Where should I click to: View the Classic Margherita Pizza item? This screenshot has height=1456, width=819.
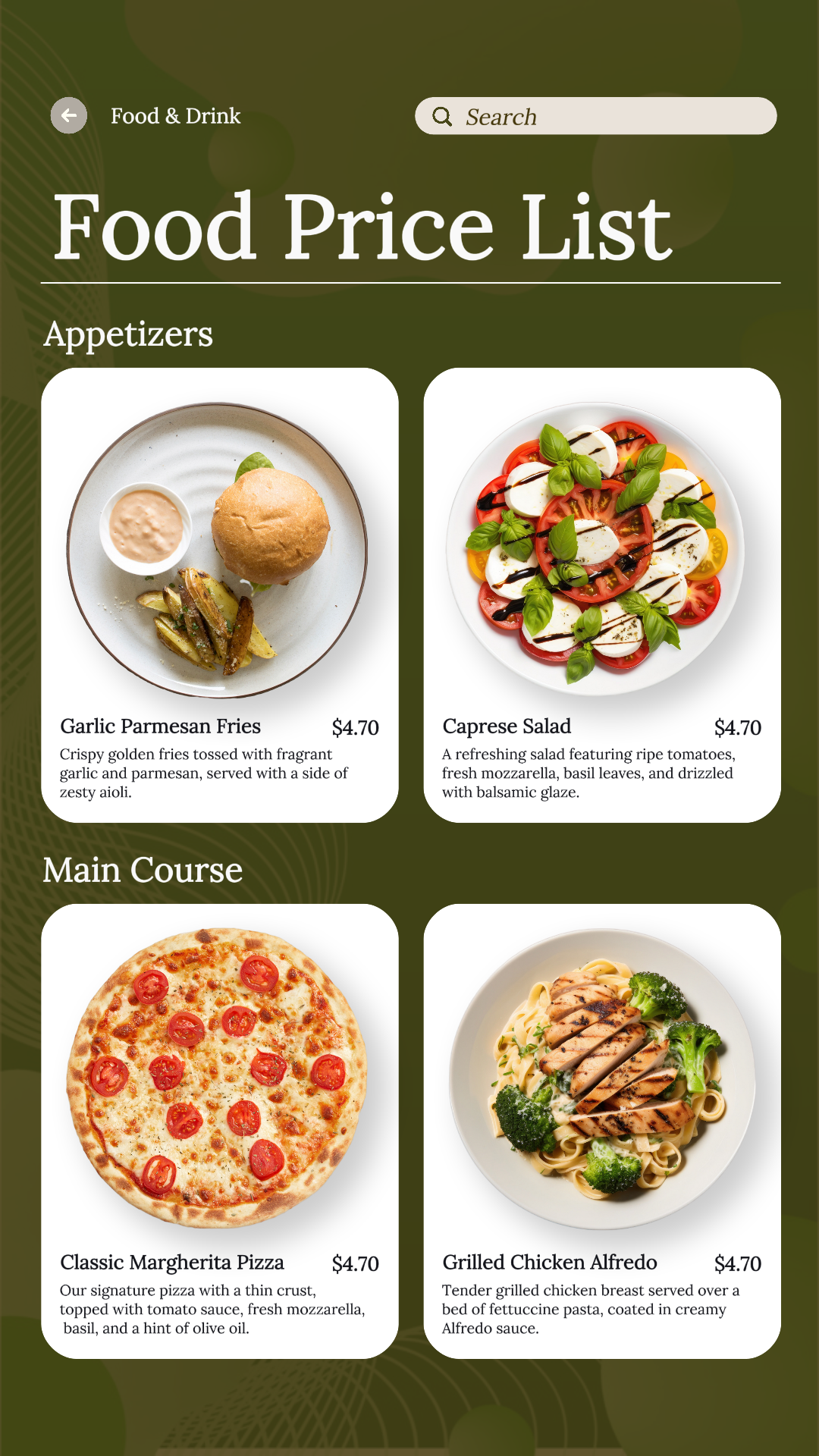pyautogui.click(x=220, y=1130)
